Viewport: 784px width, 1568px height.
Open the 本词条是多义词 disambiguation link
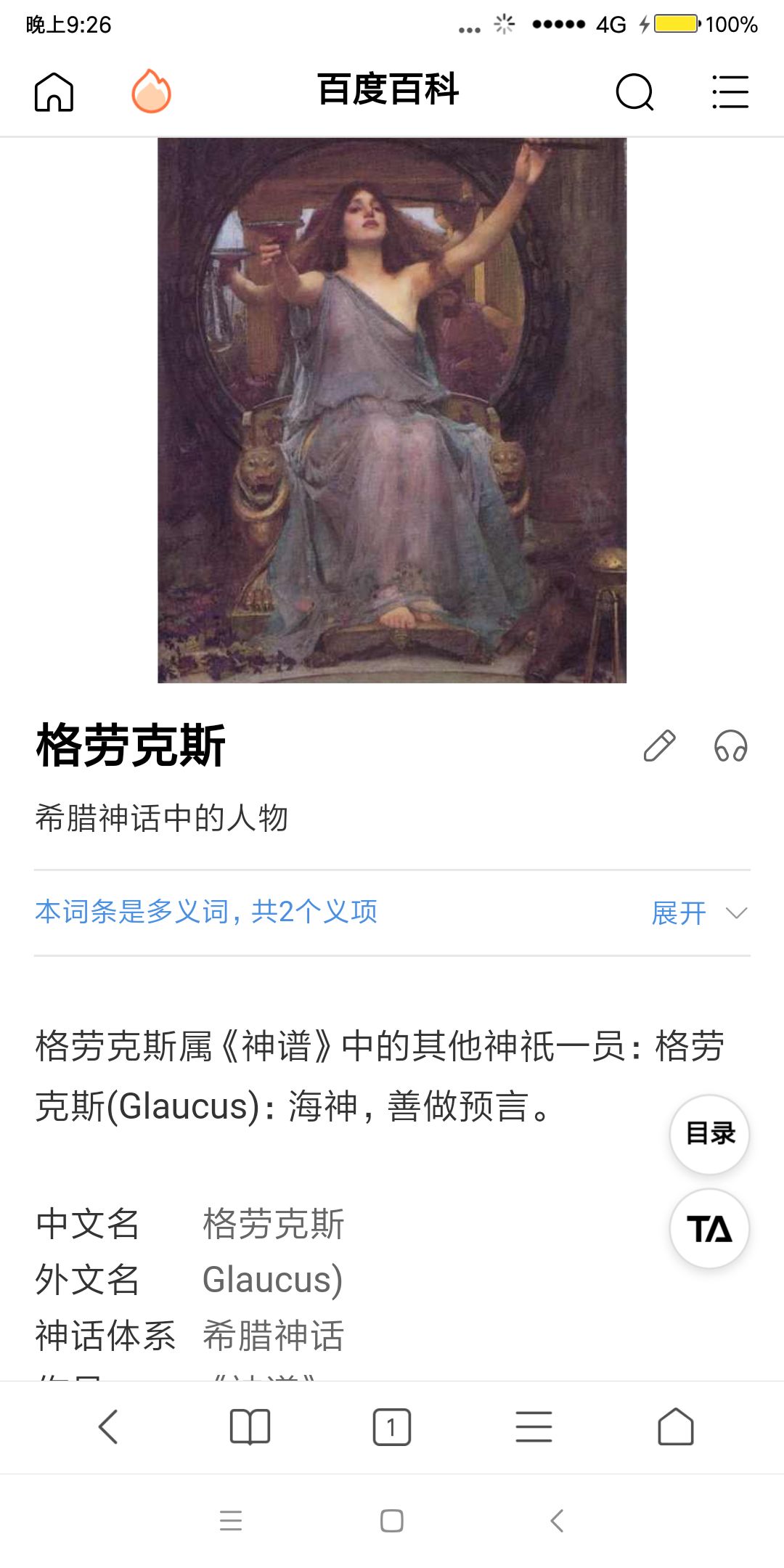207,912
